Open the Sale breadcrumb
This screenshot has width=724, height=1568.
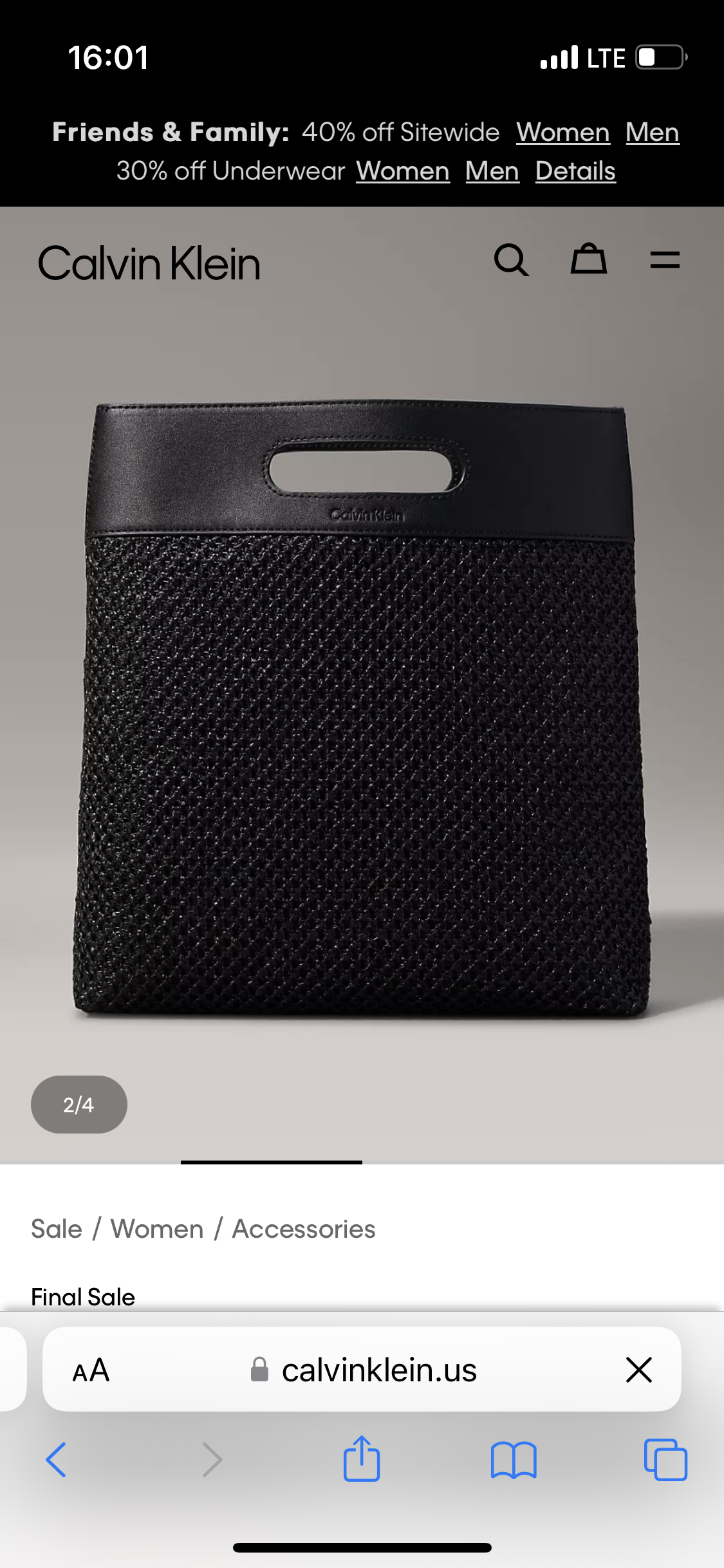[x=57, y=1229]
